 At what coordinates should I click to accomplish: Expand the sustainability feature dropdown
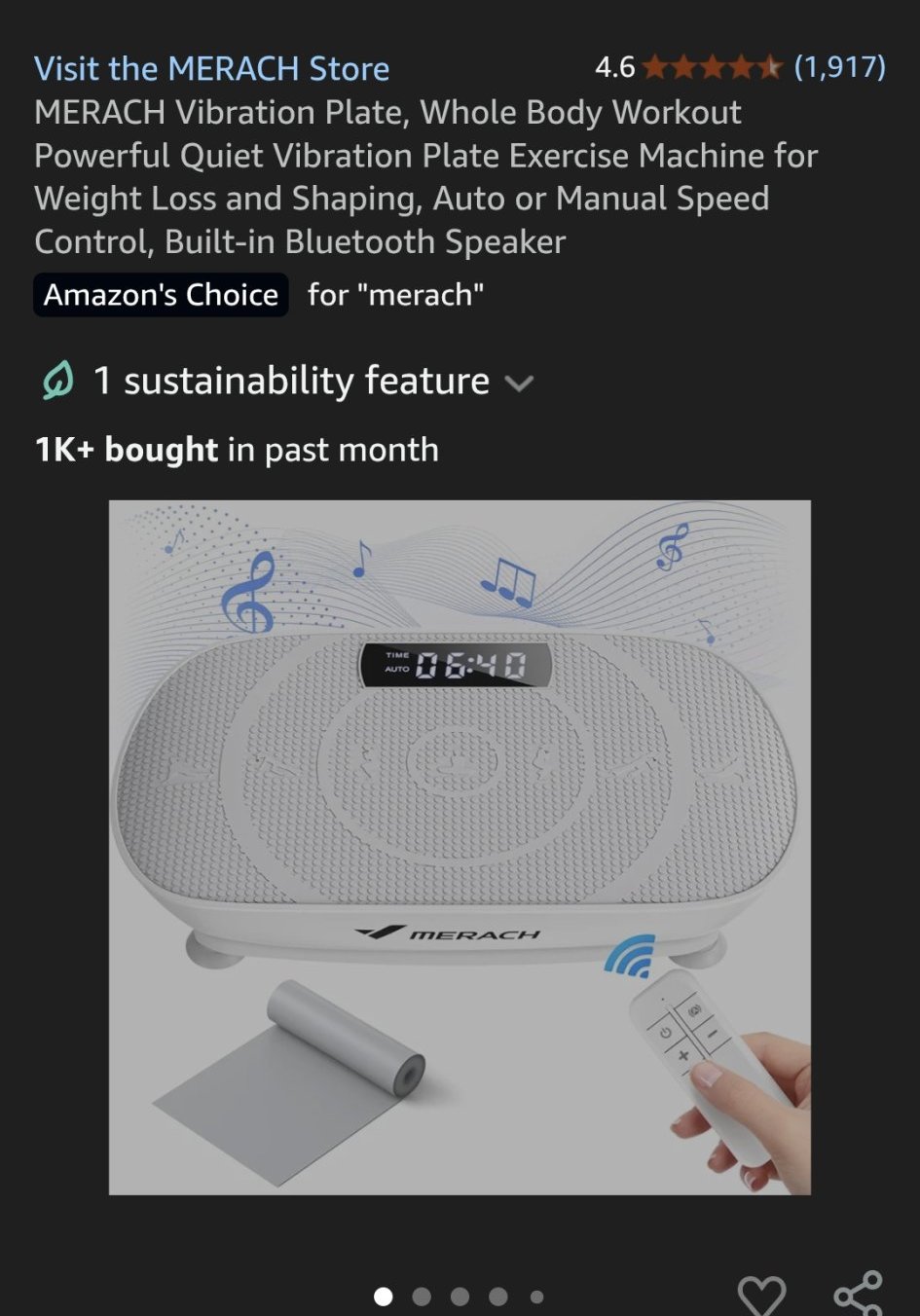pyautogui.click(x=520, y=384)
